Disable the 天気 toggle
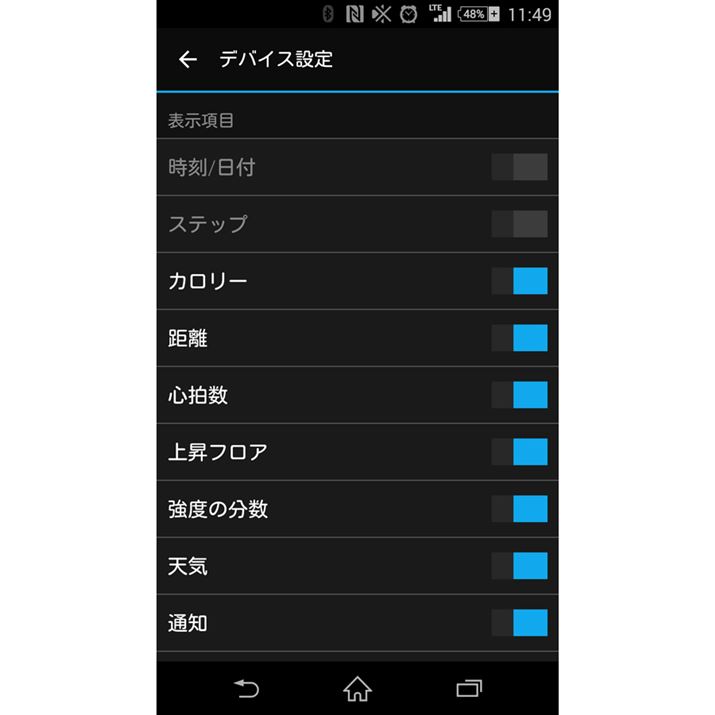The image size is (715, 715). pos(520,566)
